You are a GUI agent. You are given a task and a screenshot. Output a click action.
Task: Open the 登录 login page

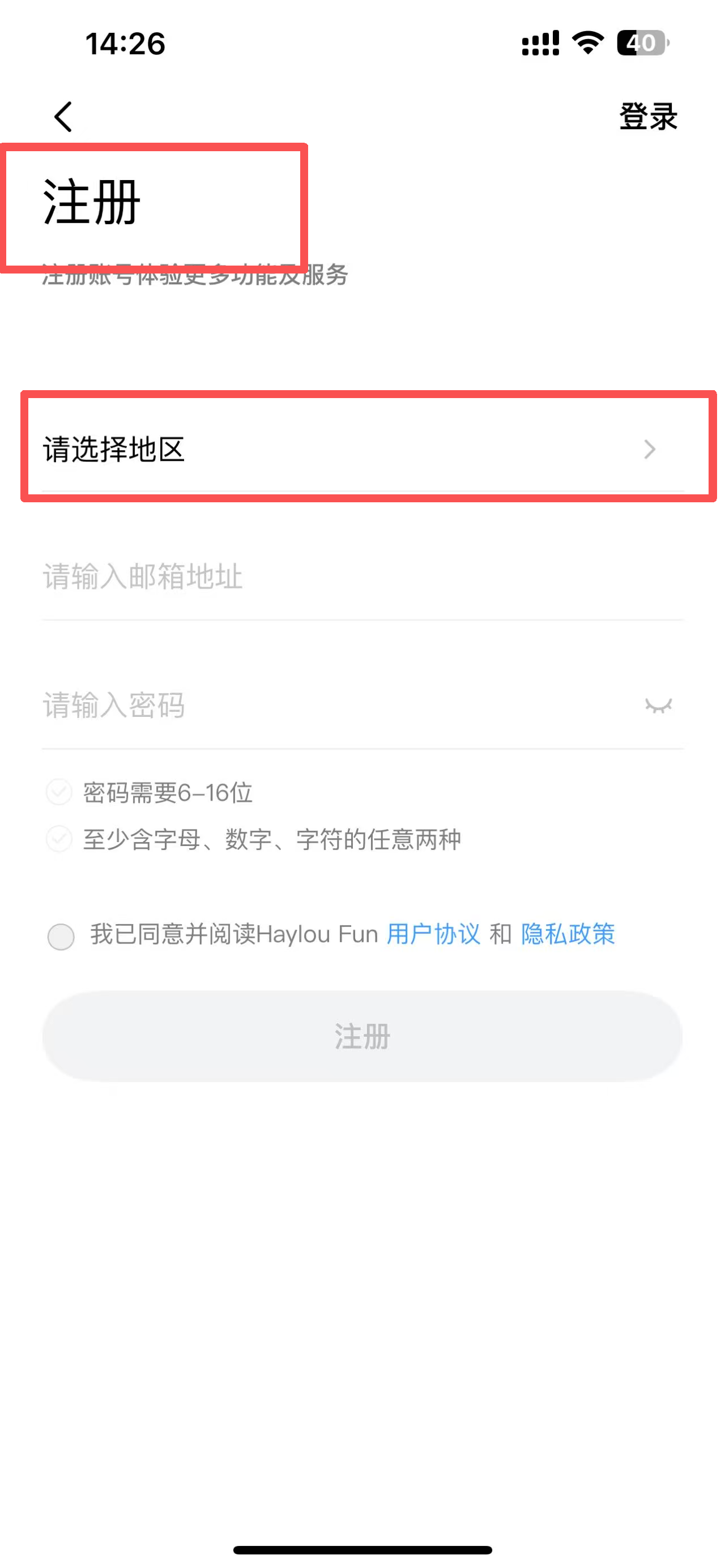tap(648, 116)
